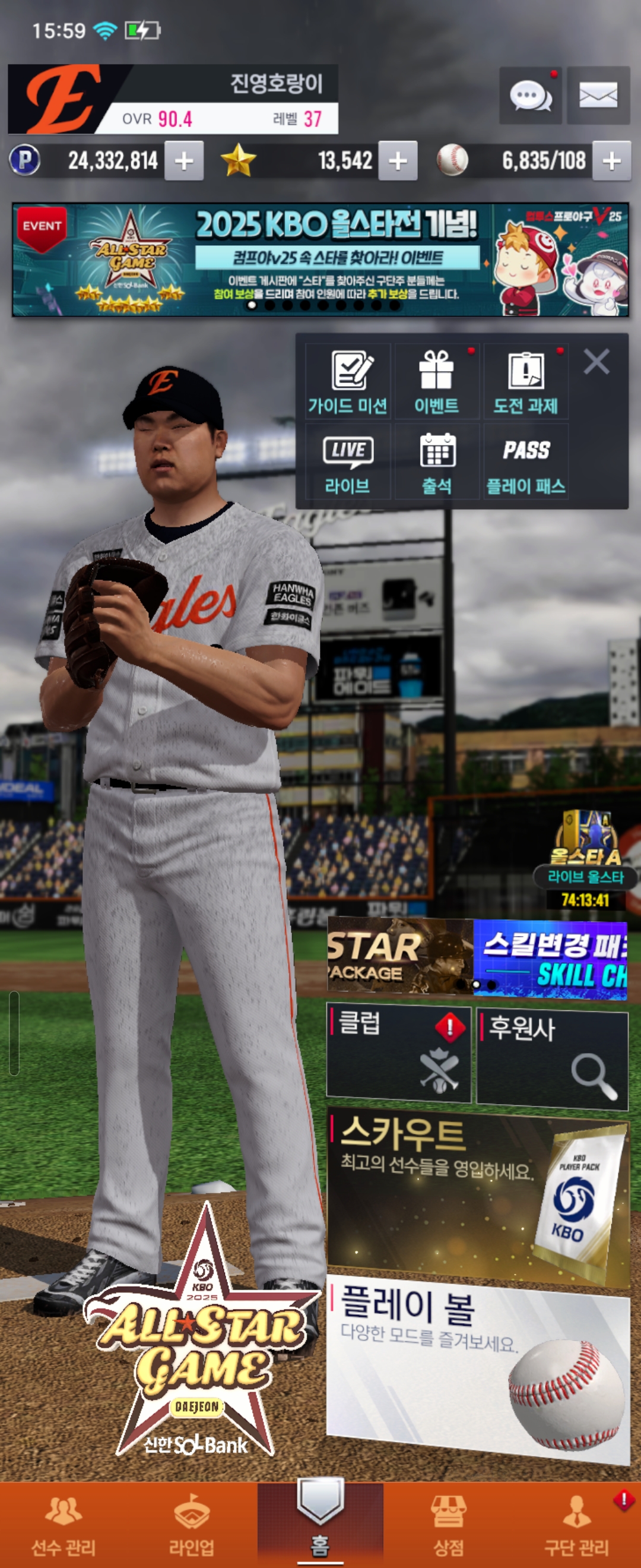The height and width of the screenshot is (1568, 641).
Task: Open 플레이 볼 game modes
Action: (x=477, y=1370)
